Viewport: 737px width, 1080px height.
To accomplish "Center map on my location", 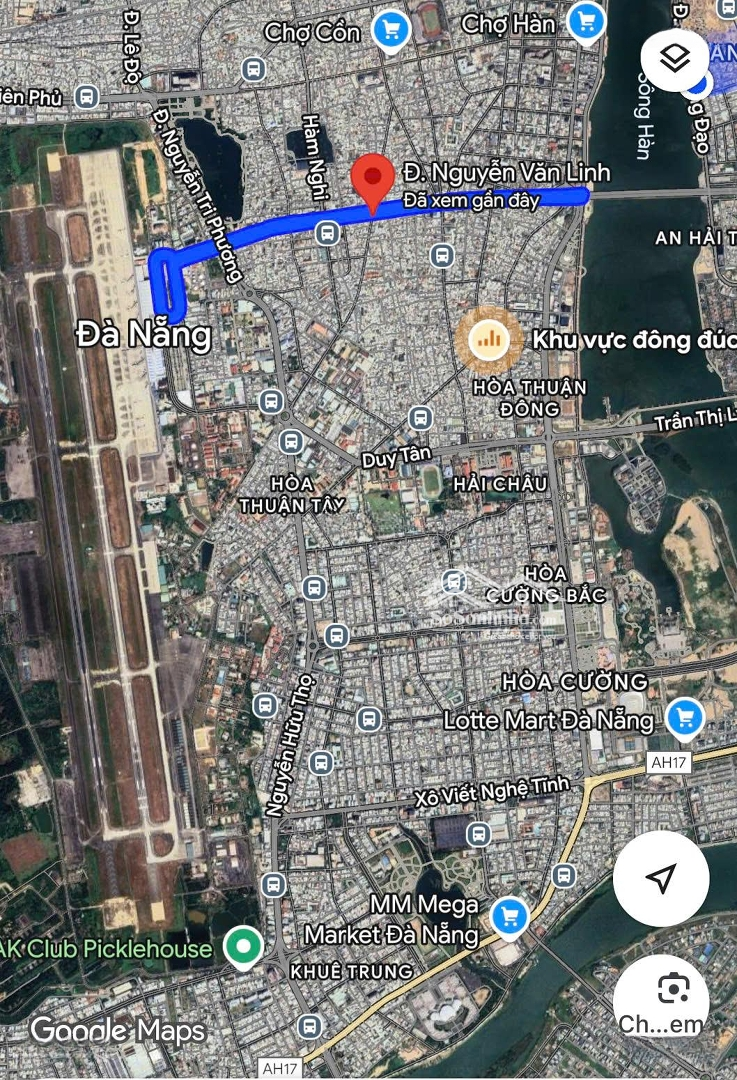I will (660, 879).
